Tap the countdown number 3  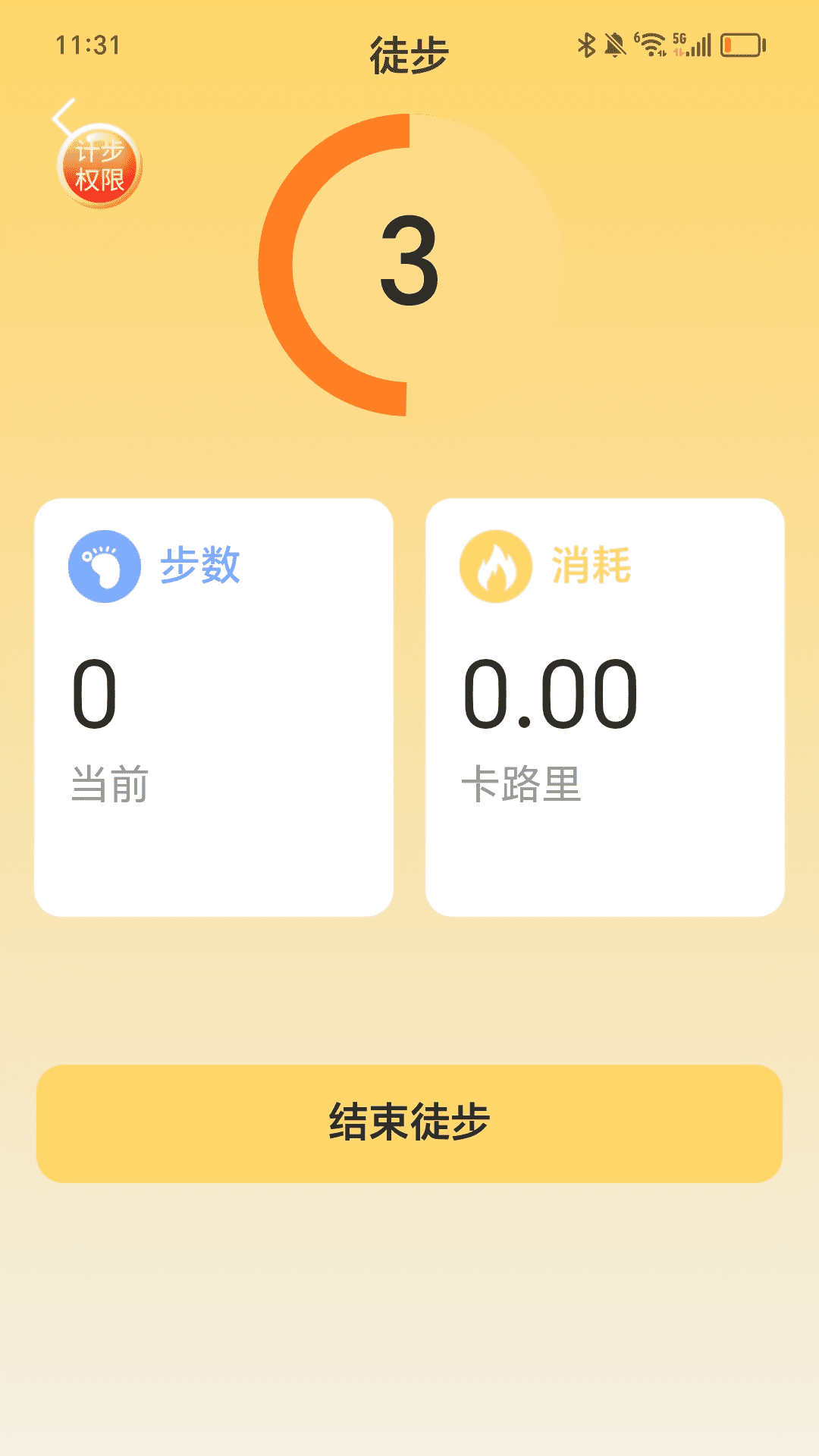tap(409, 262)
